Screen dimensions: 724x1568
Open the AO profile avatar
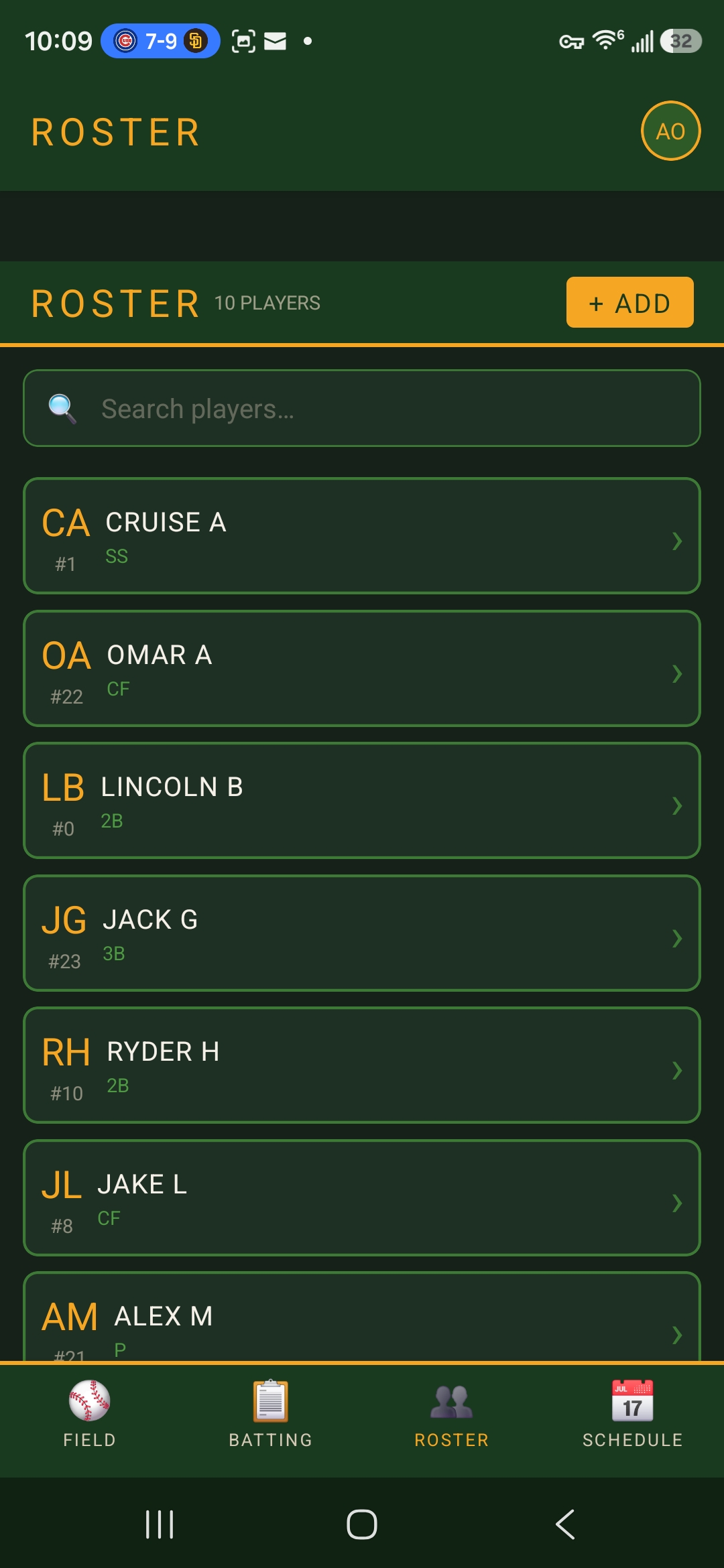coord(670,131)
